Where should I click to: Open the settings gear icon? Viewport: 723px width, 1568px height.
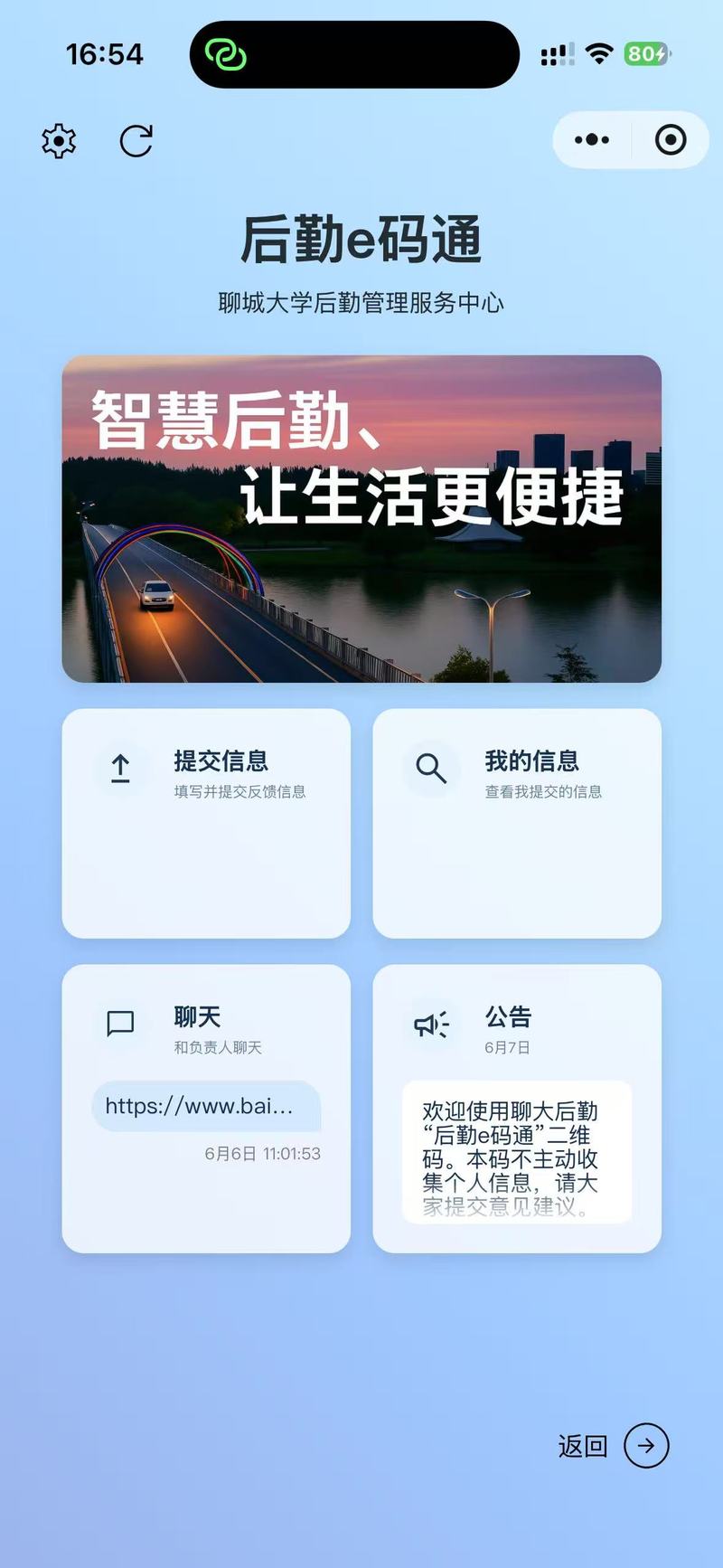point(59,141)
